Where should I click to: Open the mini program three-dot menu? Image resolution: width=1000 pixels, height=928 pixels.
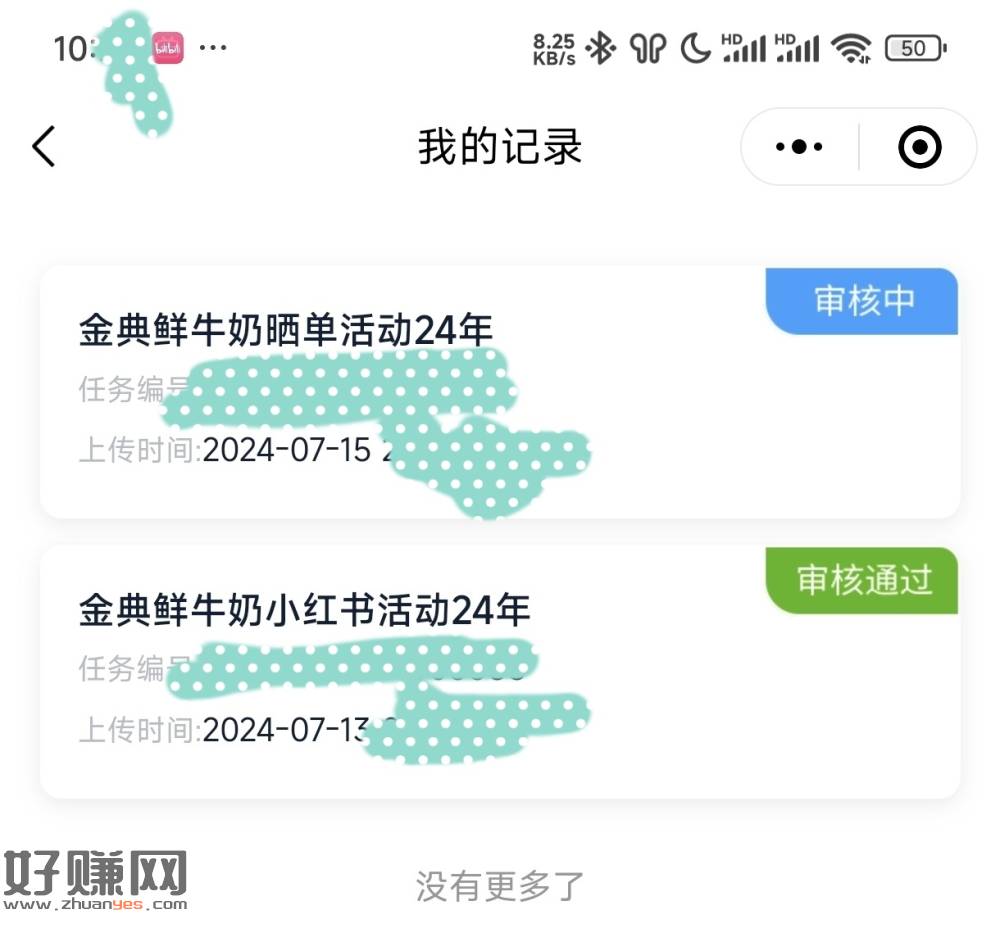(799, 147)
